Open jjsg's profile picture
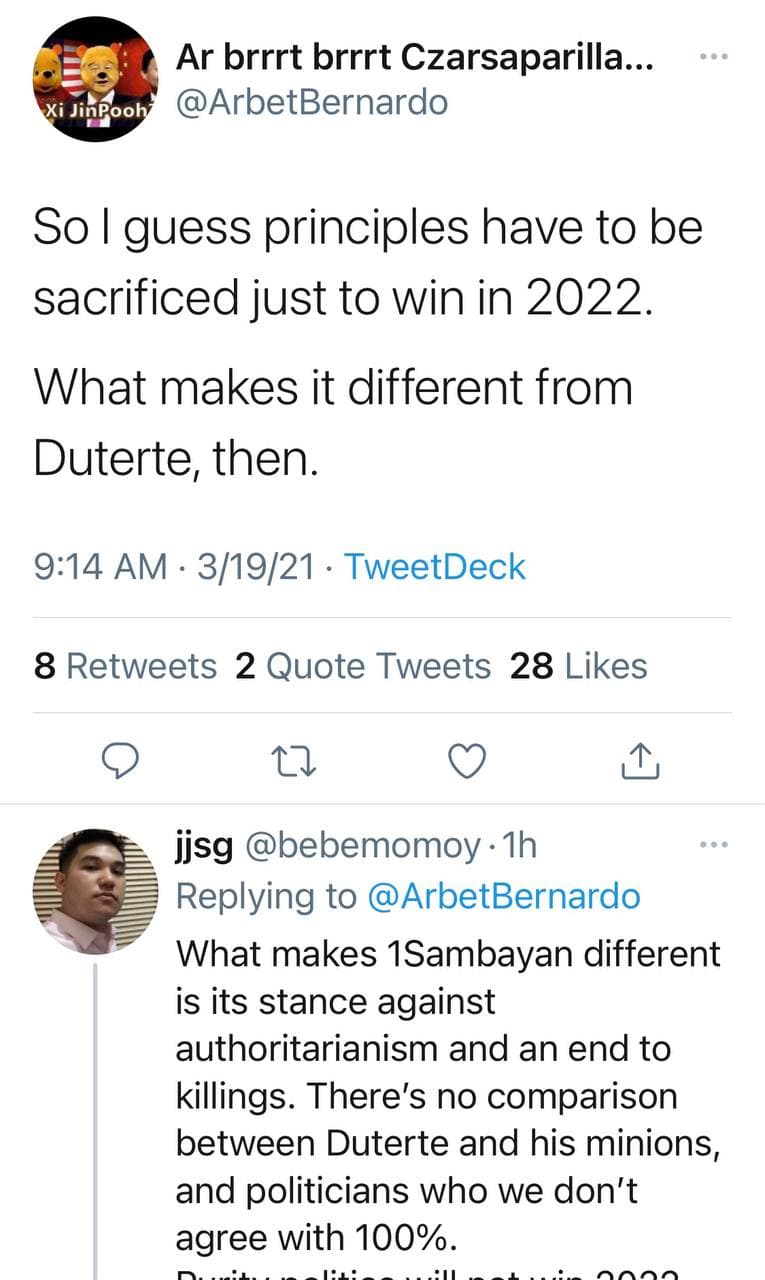 click(96, 890)
